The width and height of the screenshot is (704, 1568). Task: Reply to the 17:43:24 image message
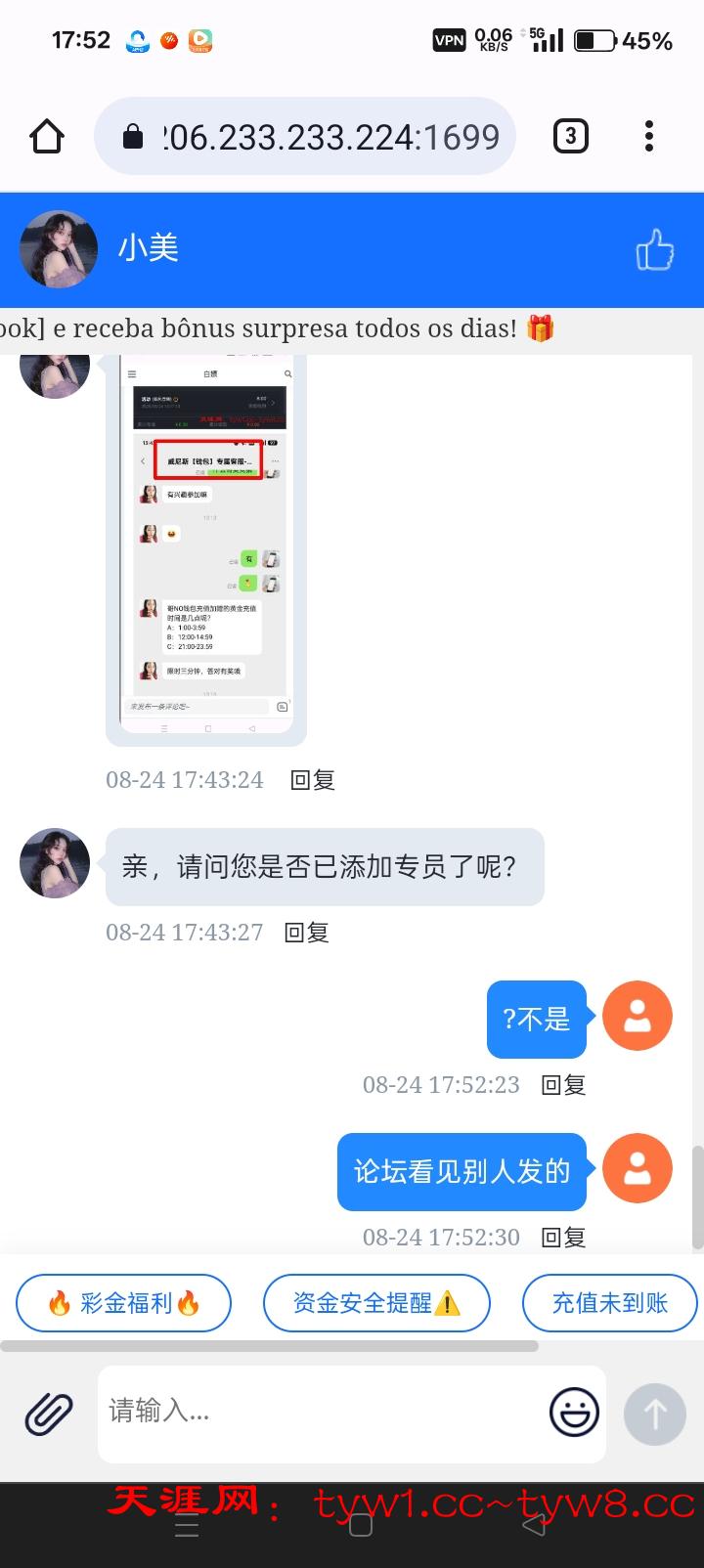click(313, 780)
